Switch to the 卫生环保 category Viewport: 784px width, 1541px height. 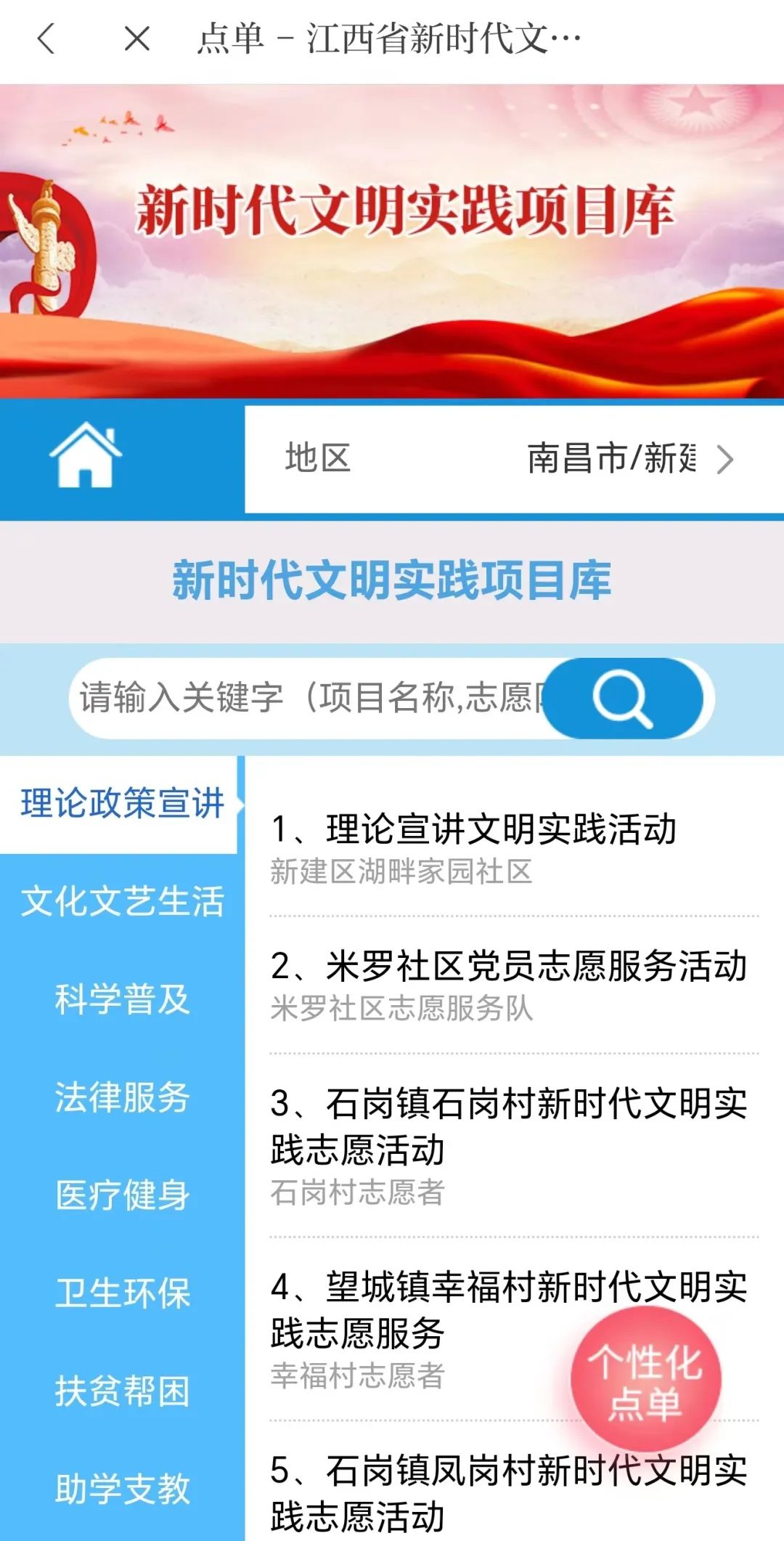[x=122, y=1293]
